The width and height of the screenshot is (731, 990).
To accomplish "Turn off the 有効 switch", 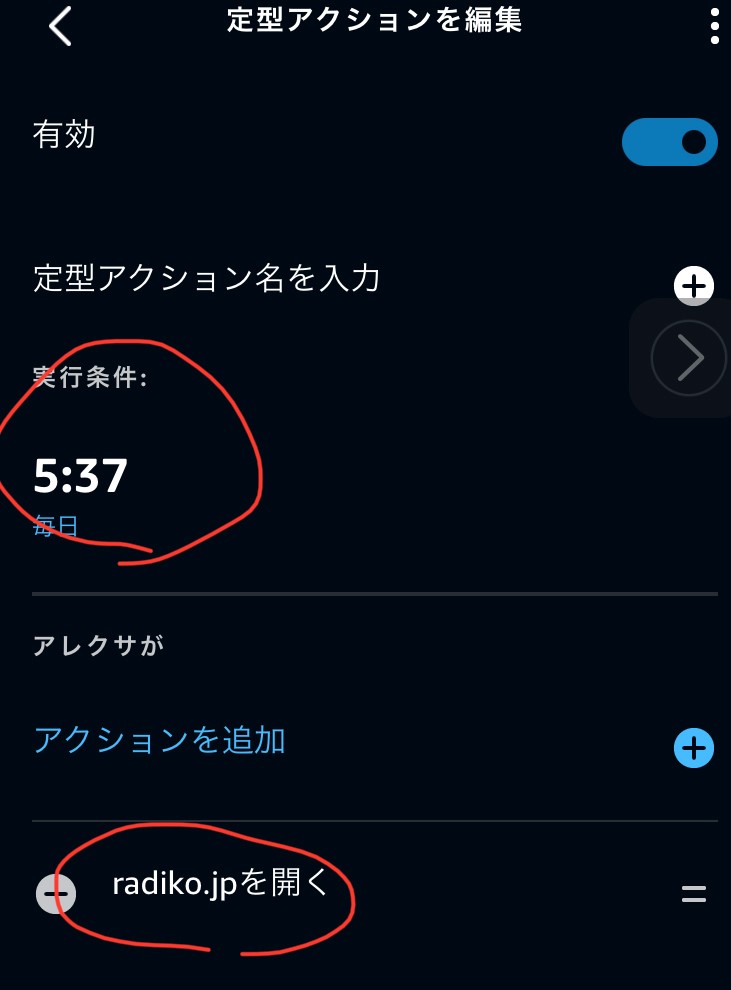I will 669,142.
